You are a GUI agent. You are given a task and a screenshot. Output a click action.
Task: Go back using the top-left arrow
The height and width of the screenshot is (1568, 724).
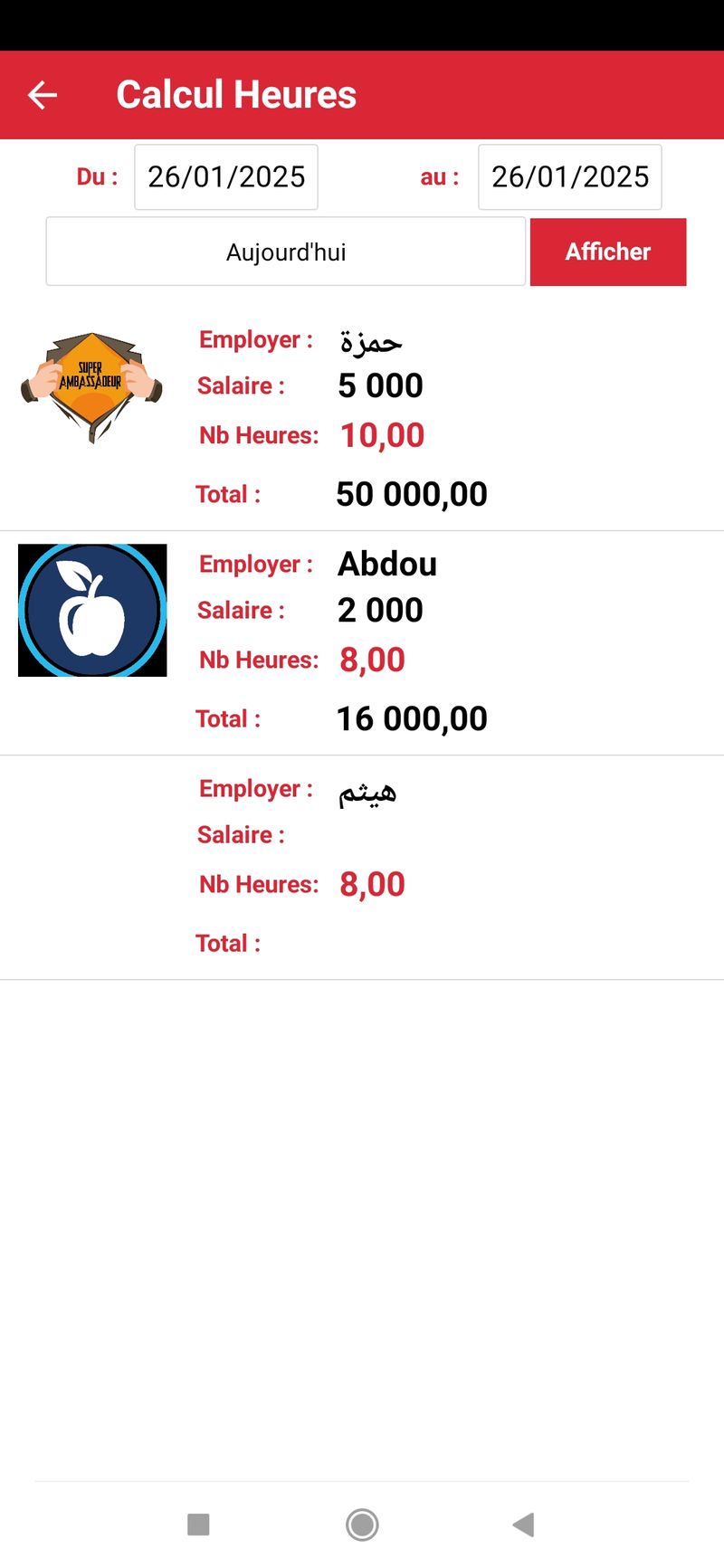coord(43,94)
